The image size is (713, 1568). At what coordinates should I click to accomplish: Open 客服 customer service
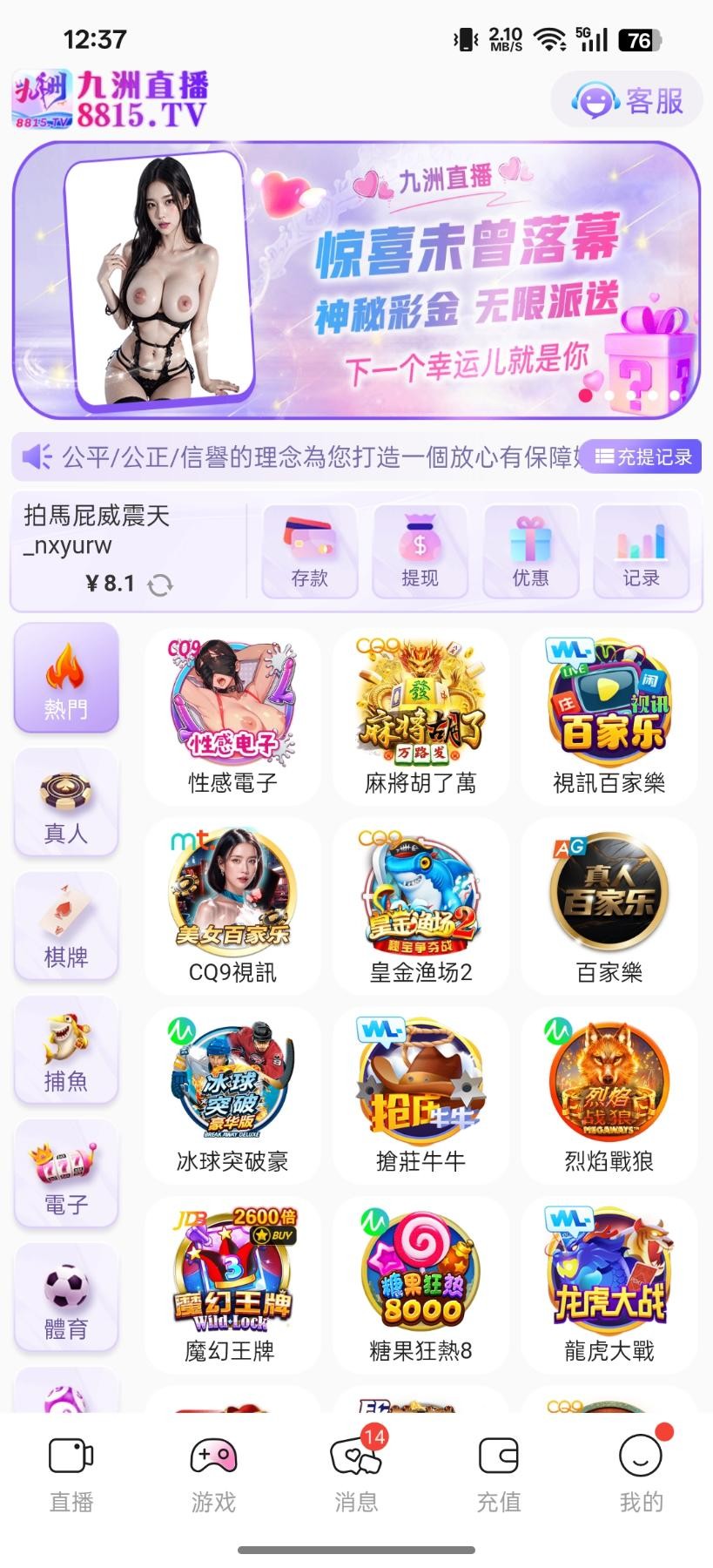pos(627,101)
